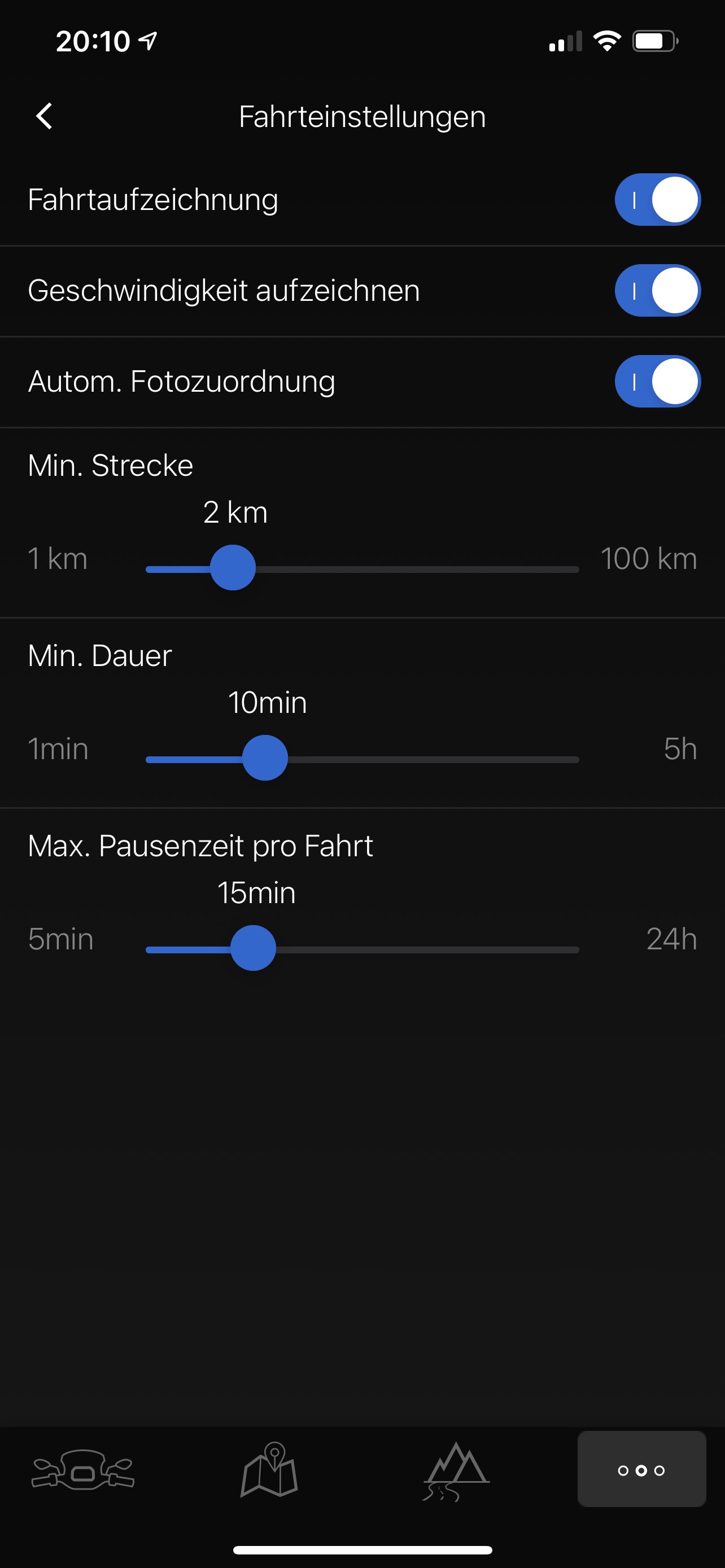
Task: Open the motorcycle cockpit tab
Action: coord(84,1470)
